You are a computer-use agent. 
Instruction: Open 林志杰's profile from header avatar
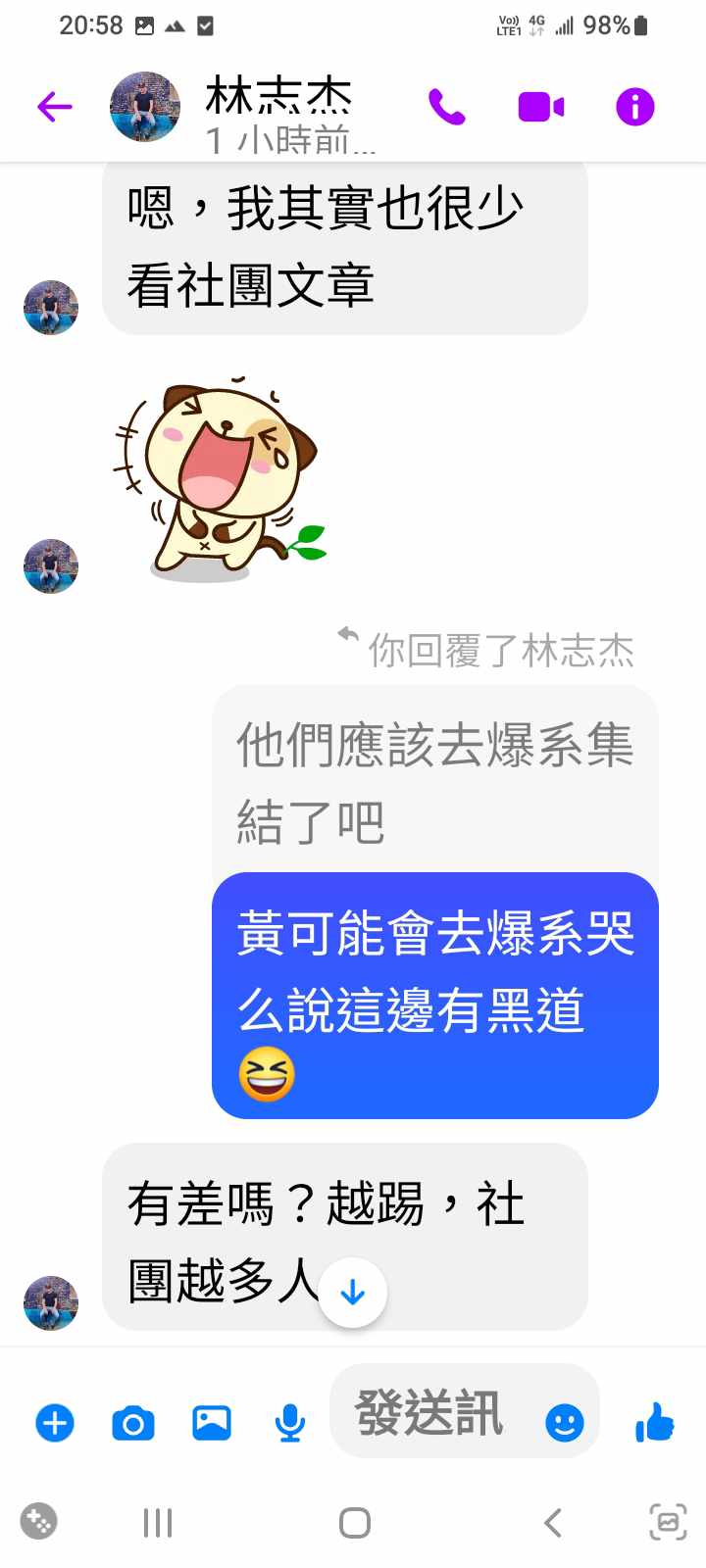[x=145, y=106]
